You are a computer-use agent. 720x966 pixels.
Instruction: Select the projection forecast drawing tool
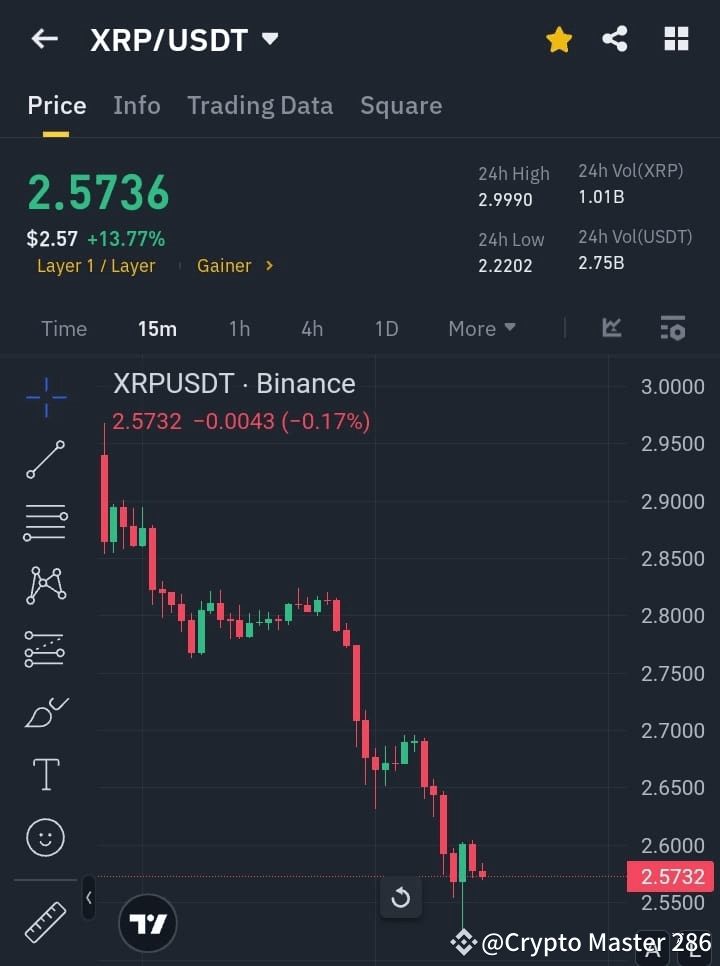coord(45,649)
